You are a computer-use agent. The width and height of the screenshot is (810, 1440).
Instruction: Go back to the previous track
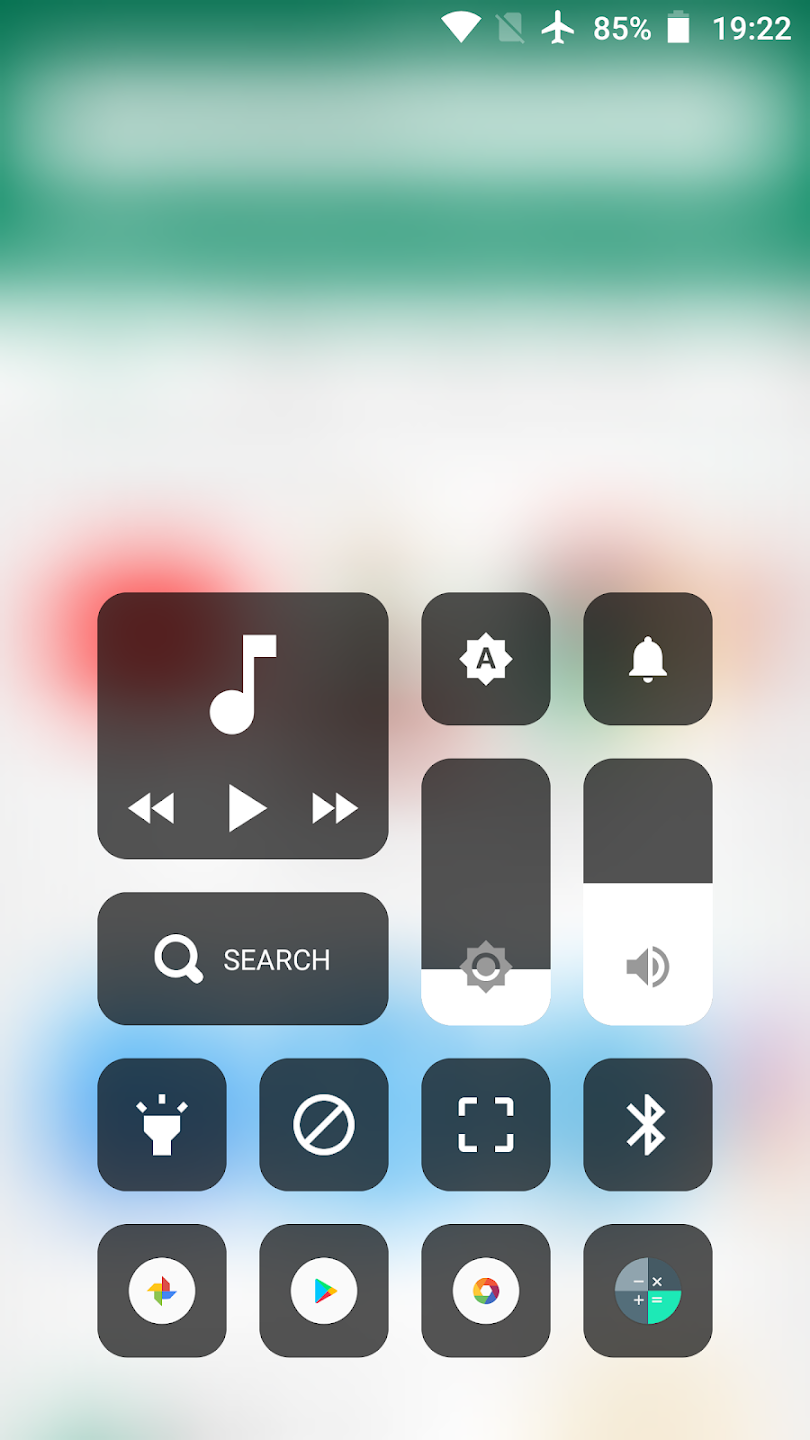pyautogui.click(x=152, y=808)
